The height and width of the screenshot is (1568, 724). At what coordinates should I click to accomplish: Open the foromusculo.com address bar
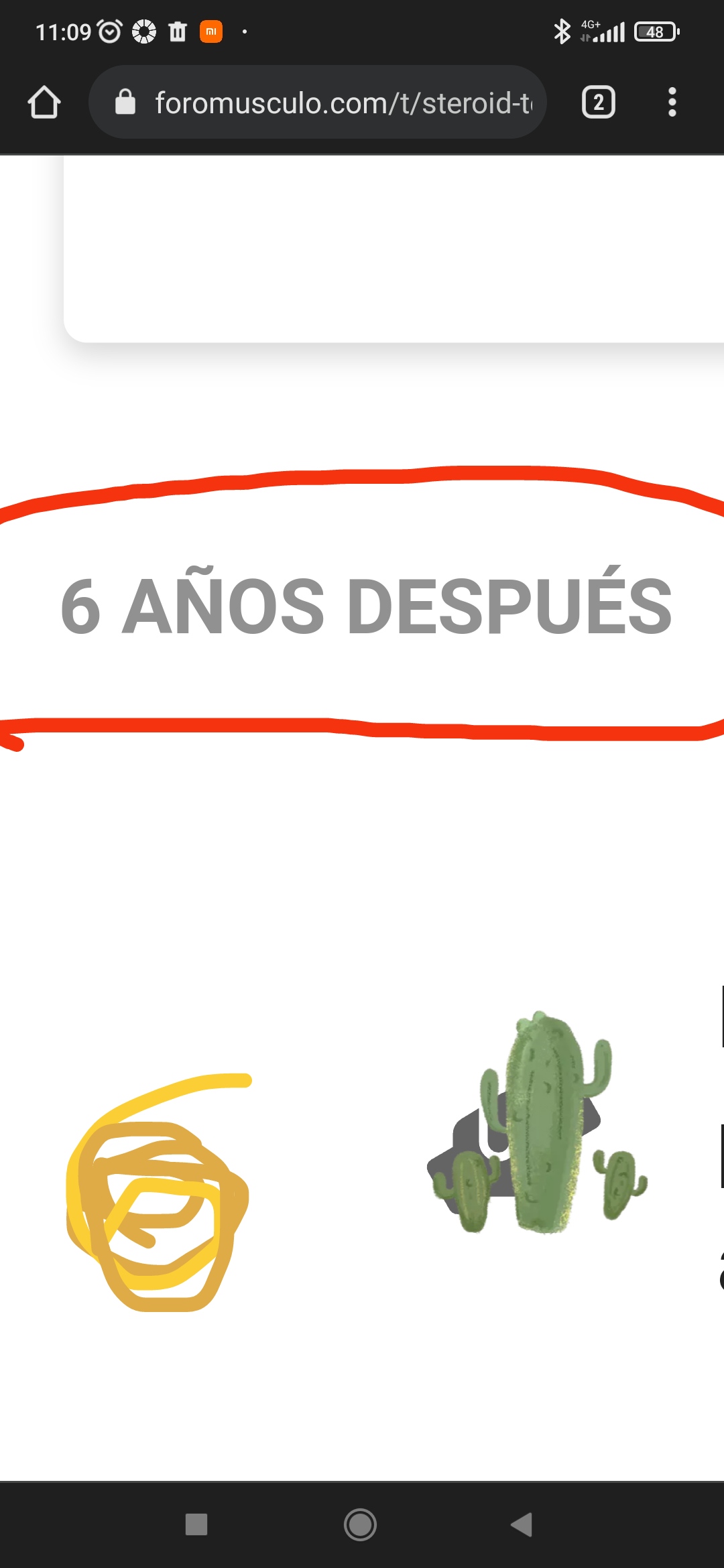click(x=318, y=103)
